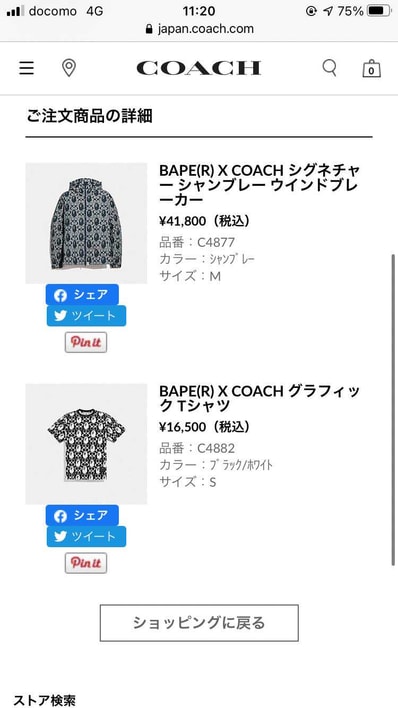
Task: Share the graphic T-shirt on Facebook
Action: [x=82, y=516]
